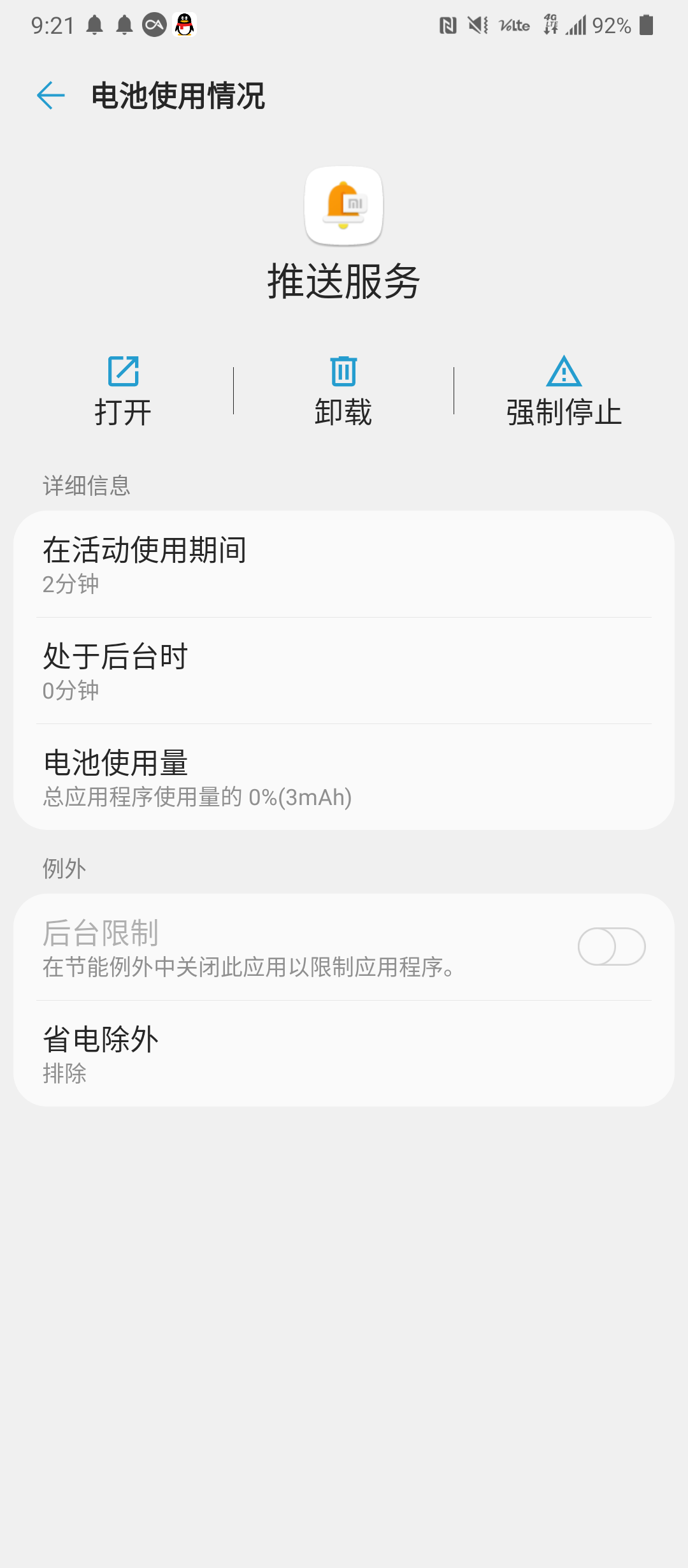The height and width of the screenshot is (1568, 688).
Task: Tap the 推送服务 bell app icon
Action: coord(343,205)
